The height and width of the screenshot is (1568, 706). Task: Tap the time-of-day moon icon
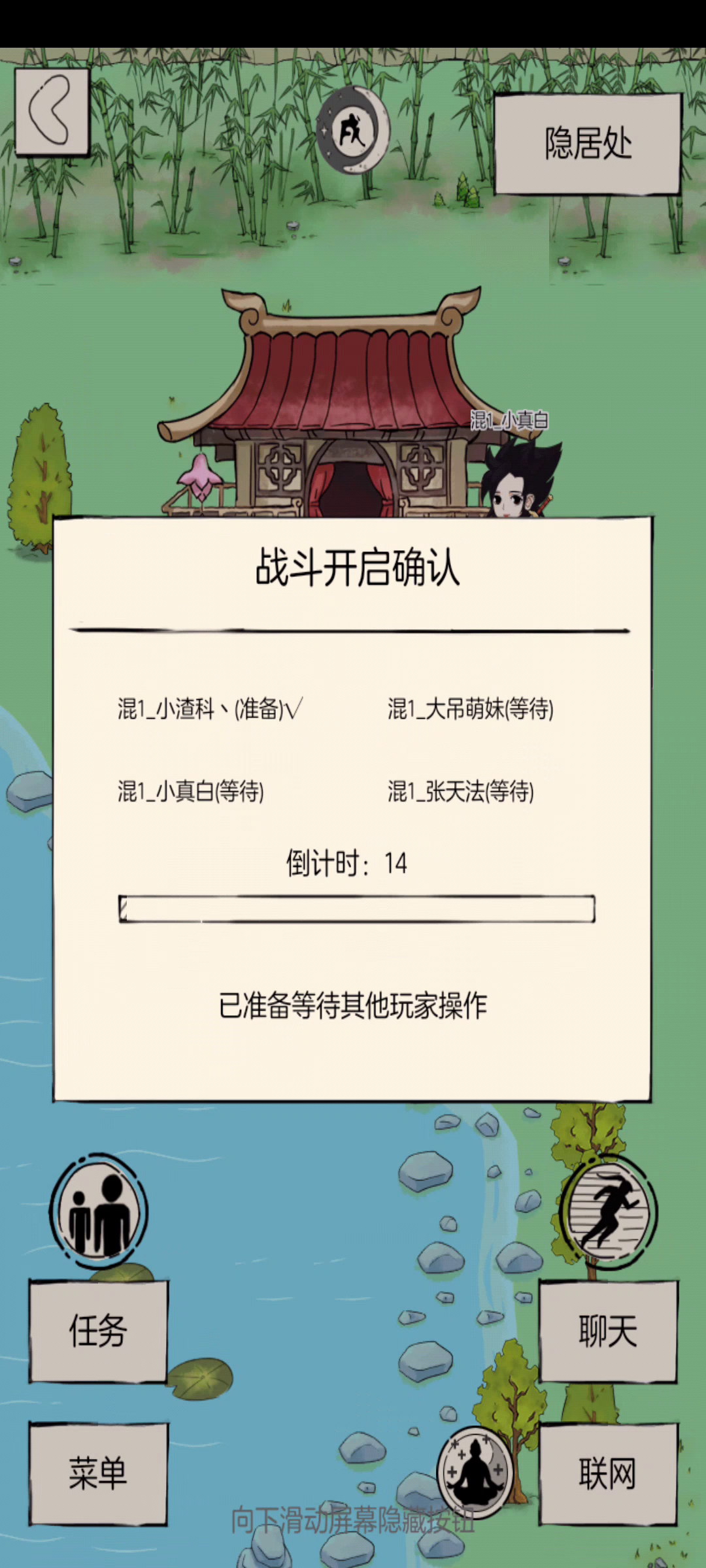(353, 130)
